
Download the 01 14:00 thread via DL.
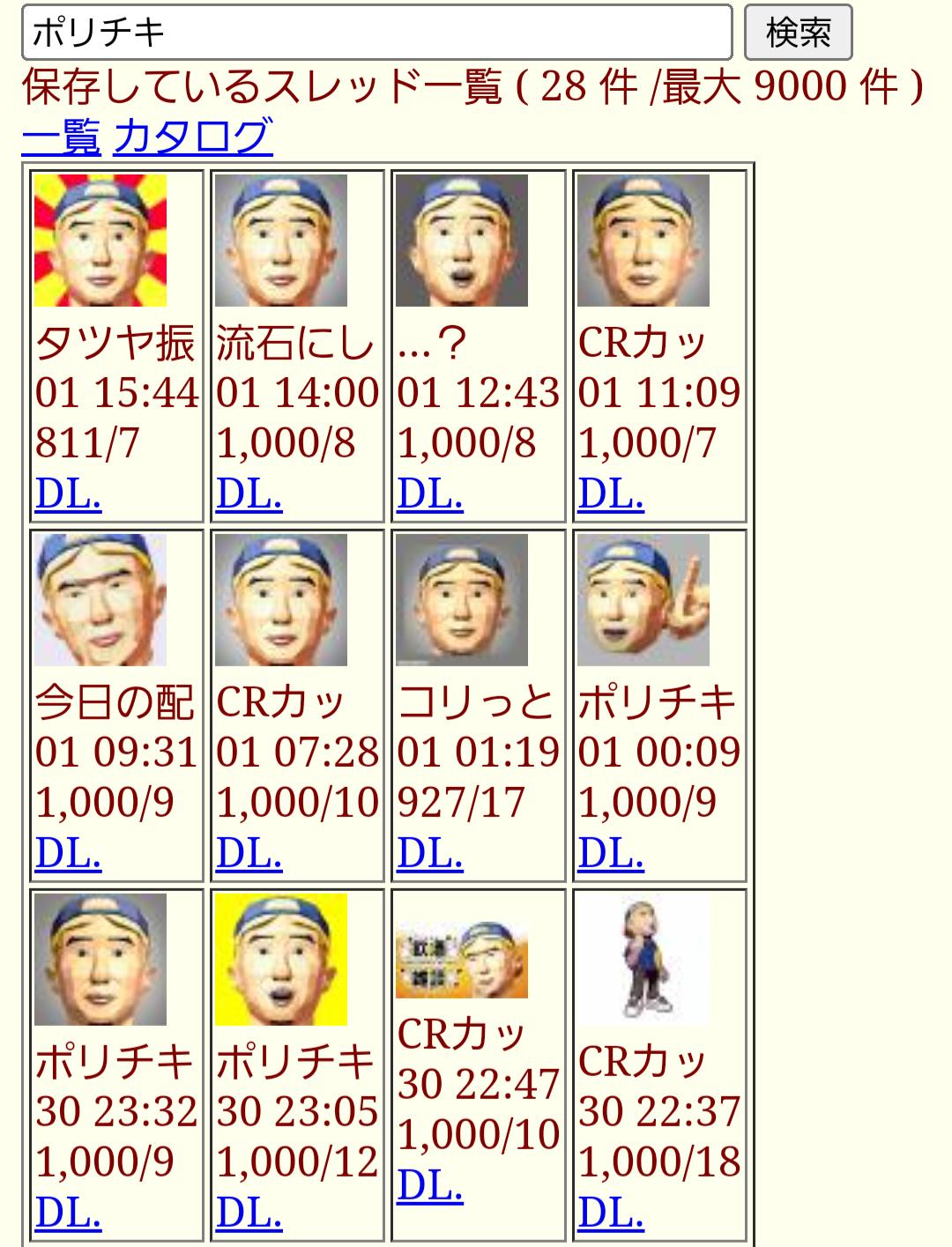(249, 494)
